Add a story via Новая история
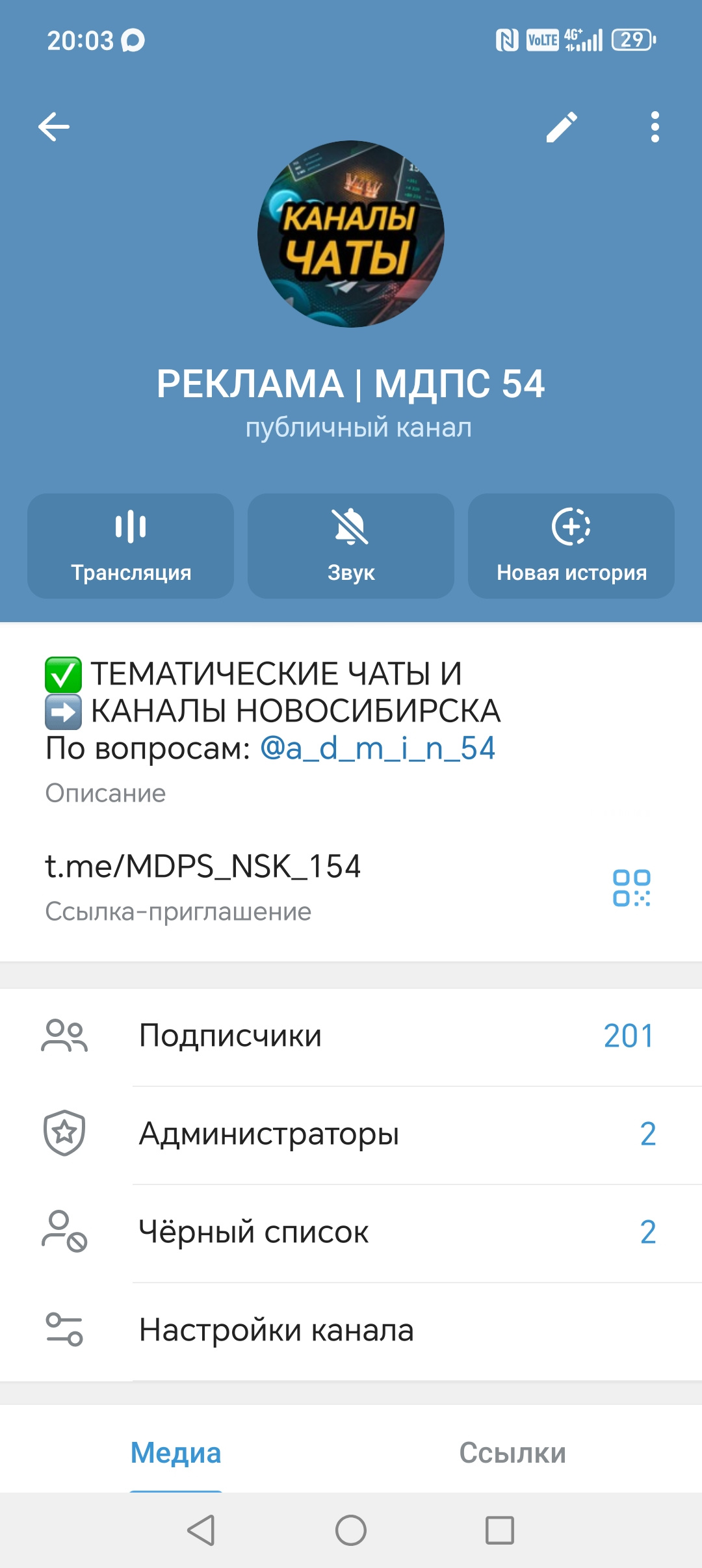This screenshot has height=1568, width=702. [x=571, y=546]
